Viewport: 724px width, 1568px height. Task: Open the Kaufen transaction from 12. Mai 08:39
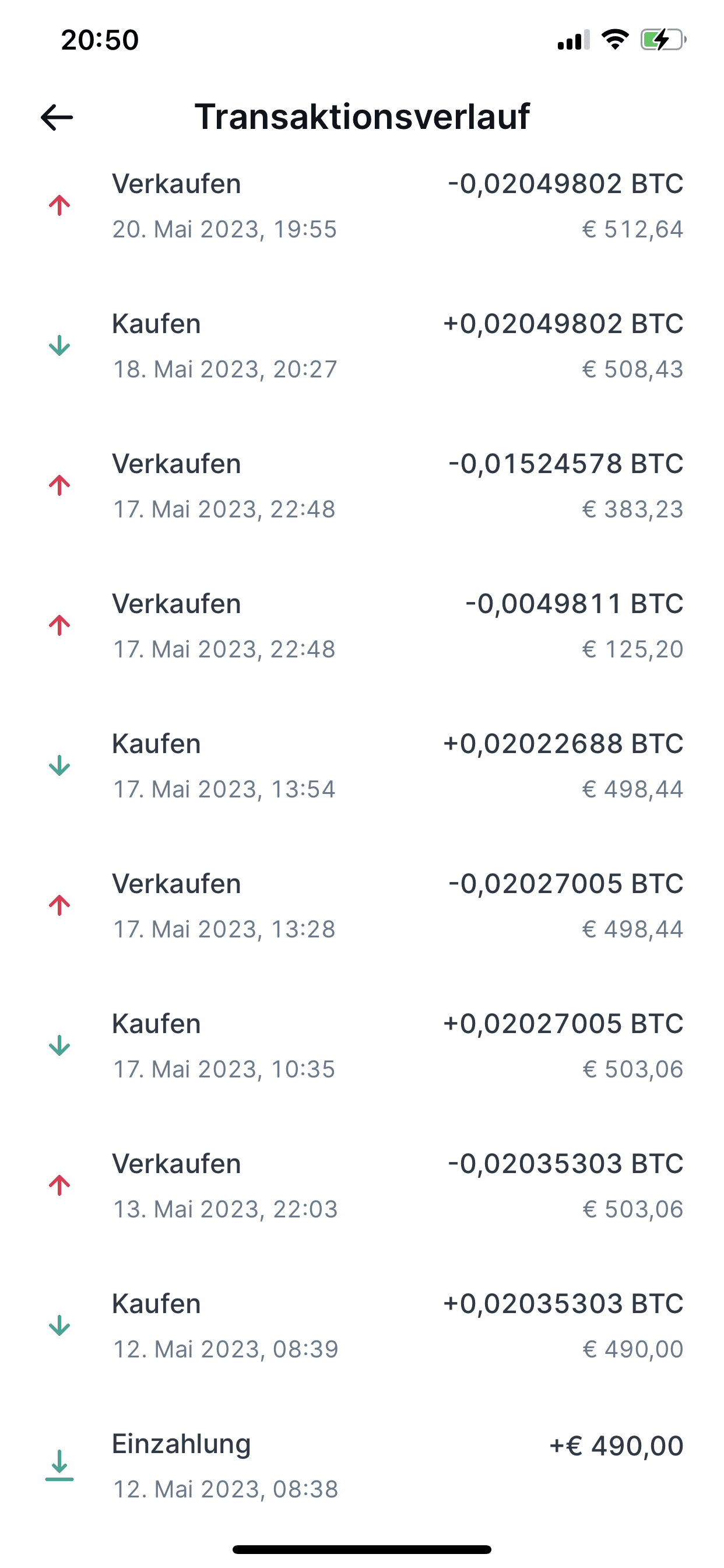362,1326
